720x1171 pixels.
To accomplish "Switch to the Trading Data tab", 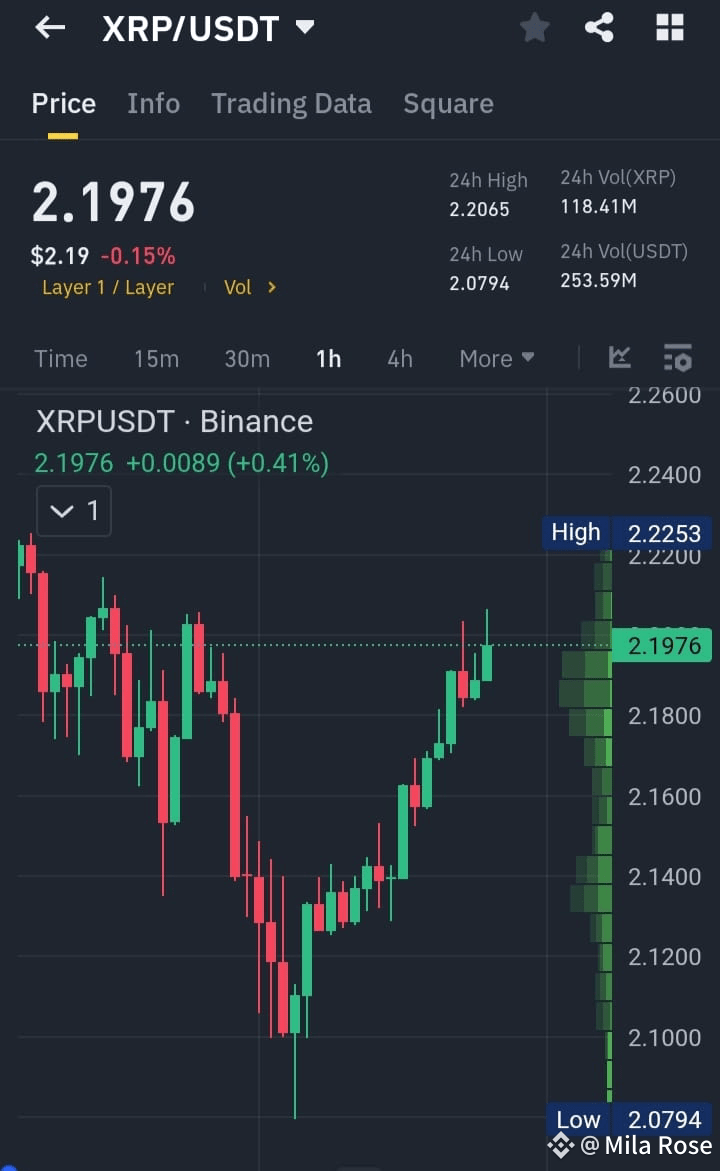I will 291,103.
